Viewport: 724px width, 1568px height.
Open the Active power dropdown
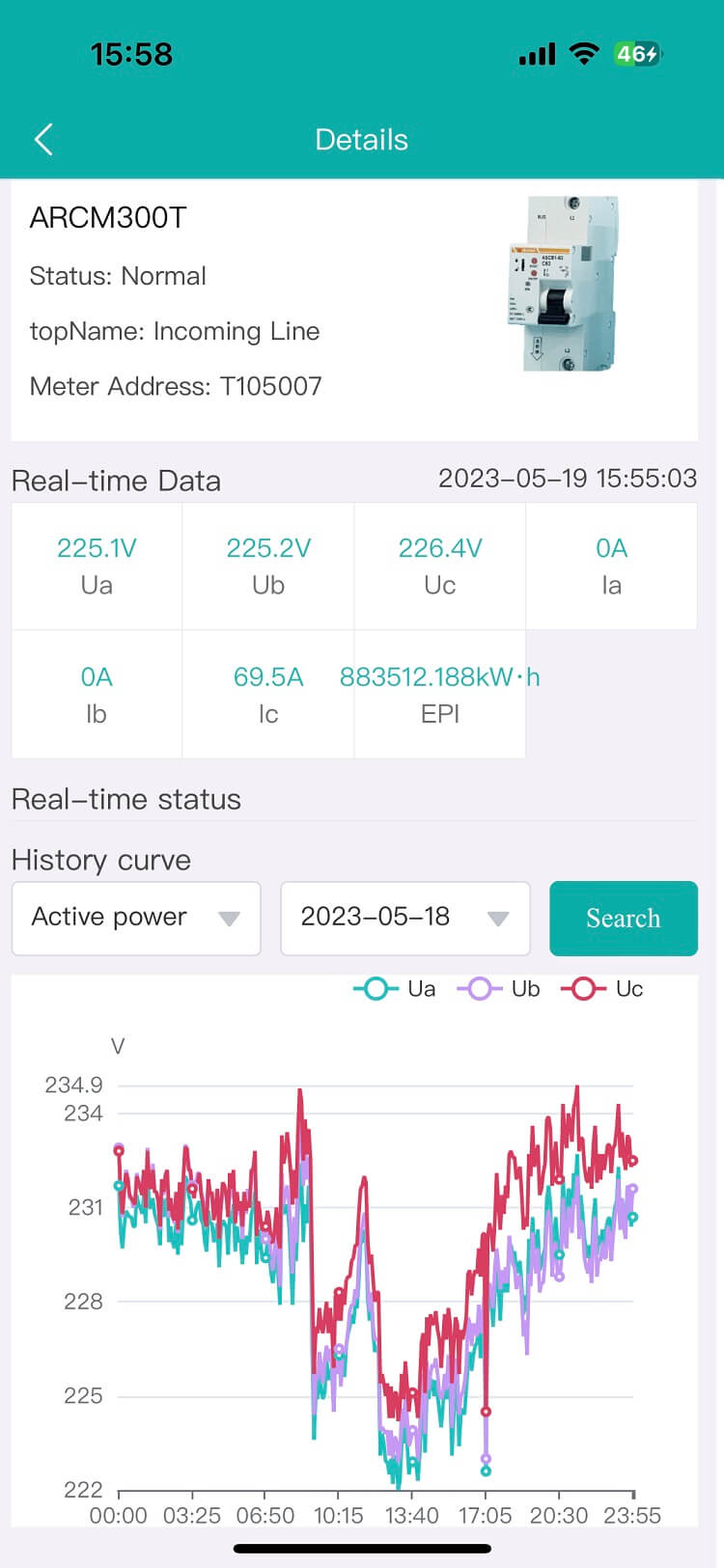click(x=136, y=918)
